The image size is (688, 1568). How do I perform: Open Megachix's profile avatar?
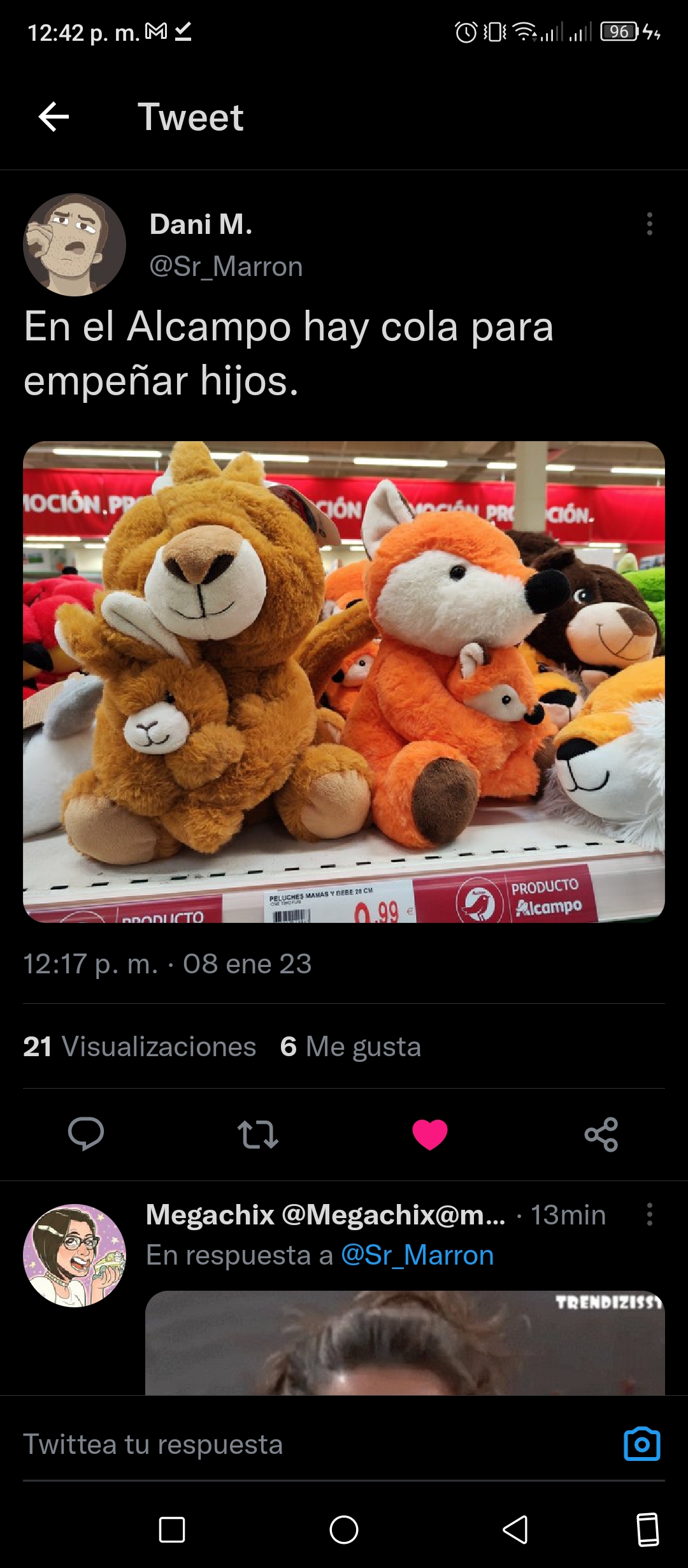[x=75, y=1255]
